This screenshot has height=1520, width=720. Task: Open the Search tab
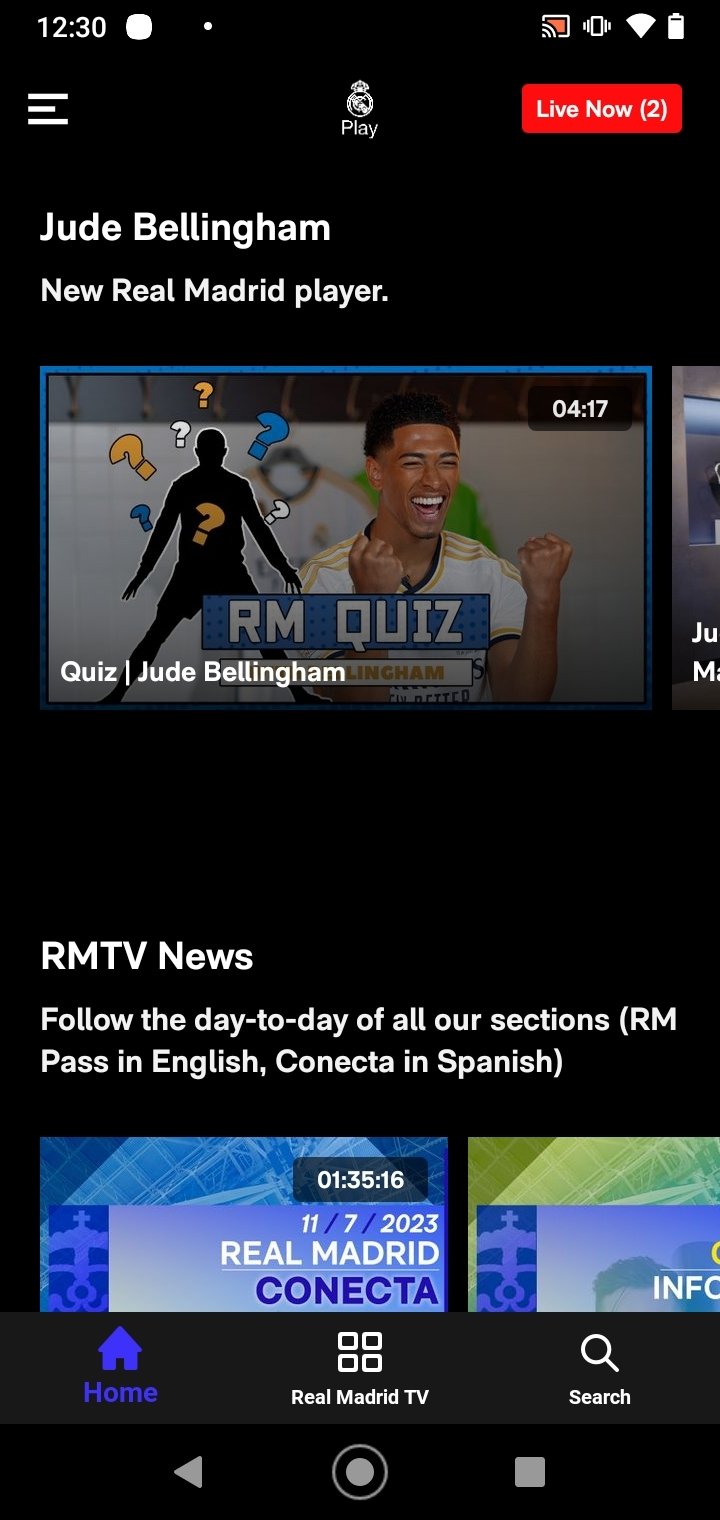pyautogui.click(x=600, y=1367)
